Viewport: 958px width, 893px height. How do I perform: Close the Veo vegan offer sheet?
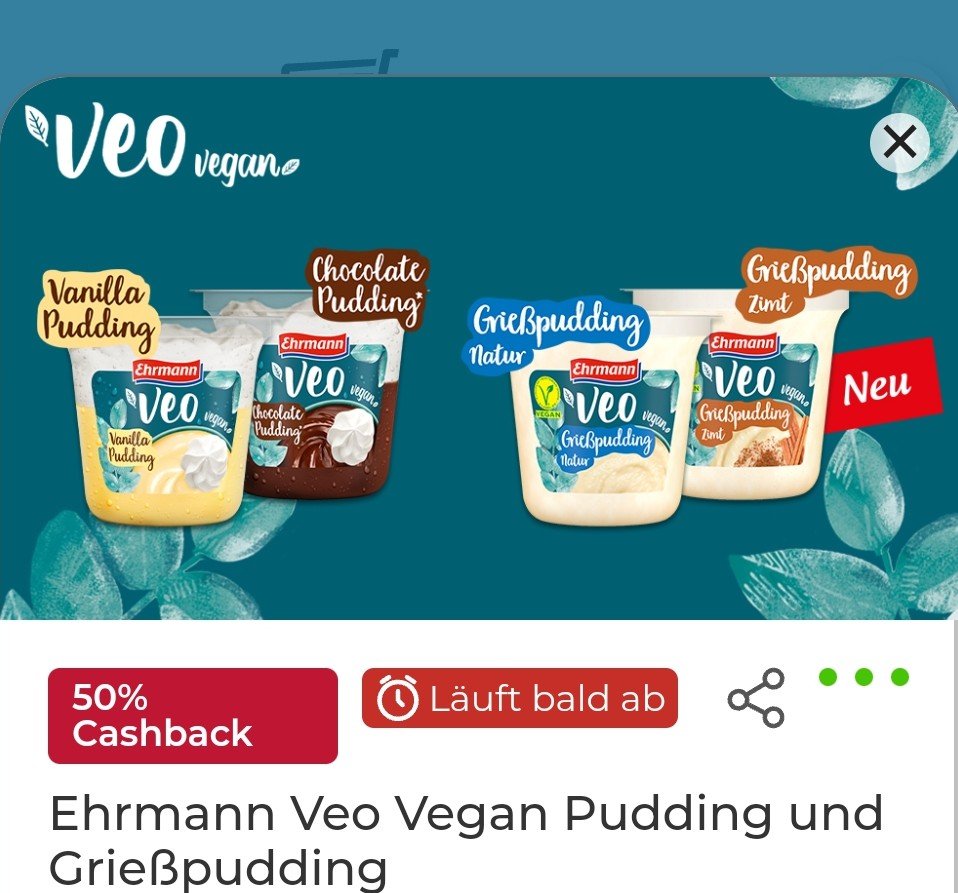[x=899, y=143]
